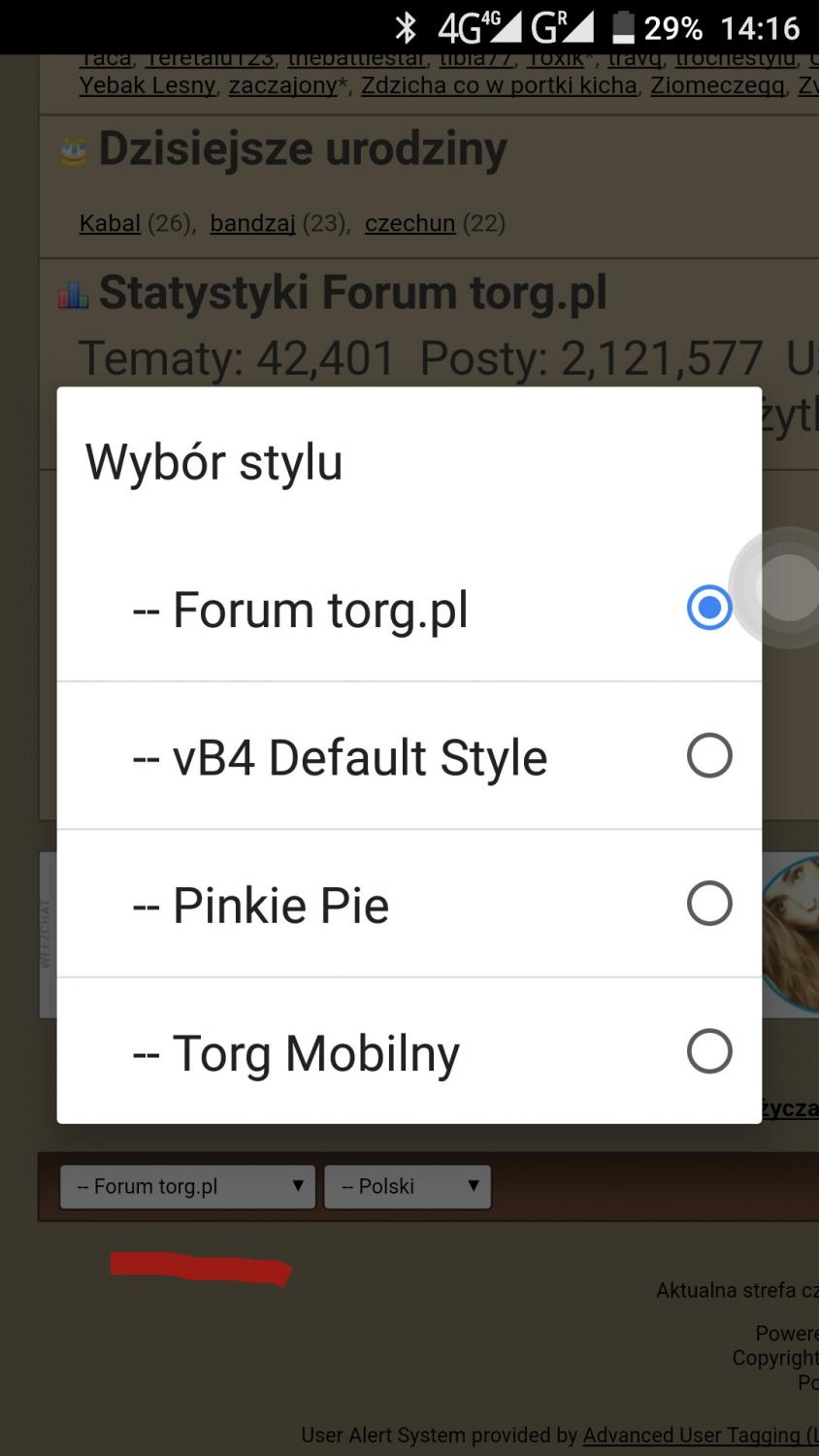Switch to Torg Mobilny style
The height and width of the screenshot is (1456, 819).
408,1052
